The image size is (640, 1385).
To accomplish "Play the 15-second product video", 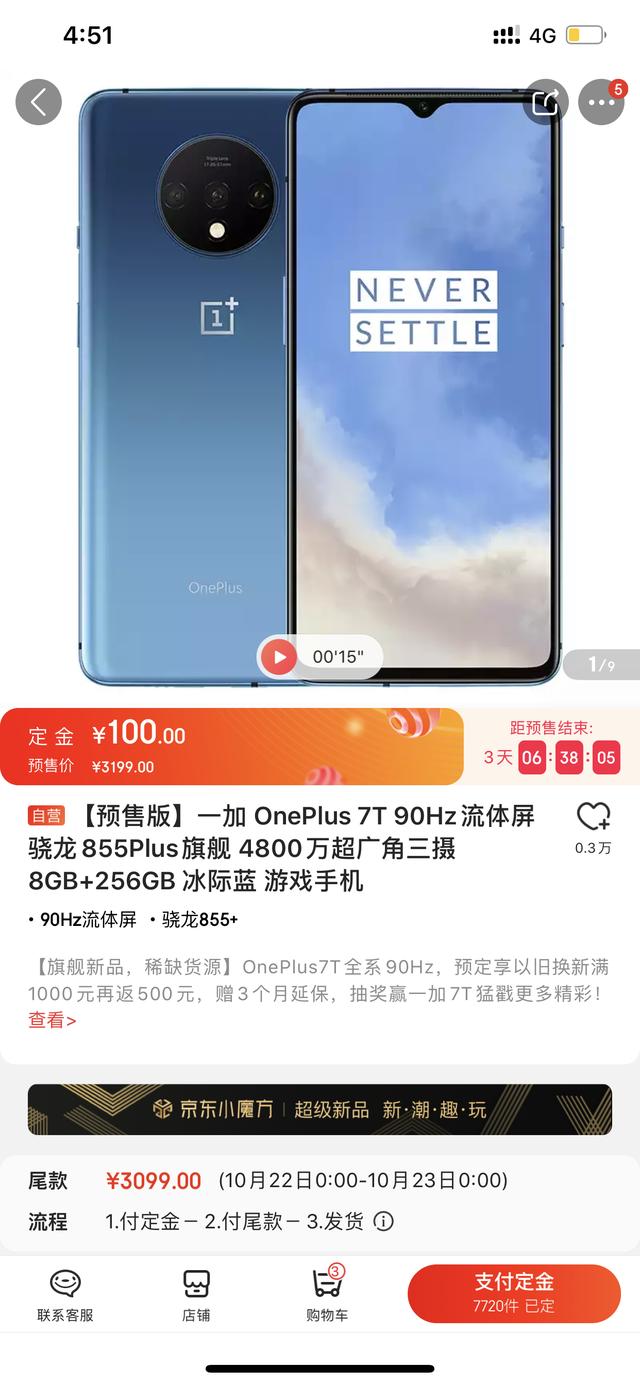I will pyautogui.click(x=279, y=657).
